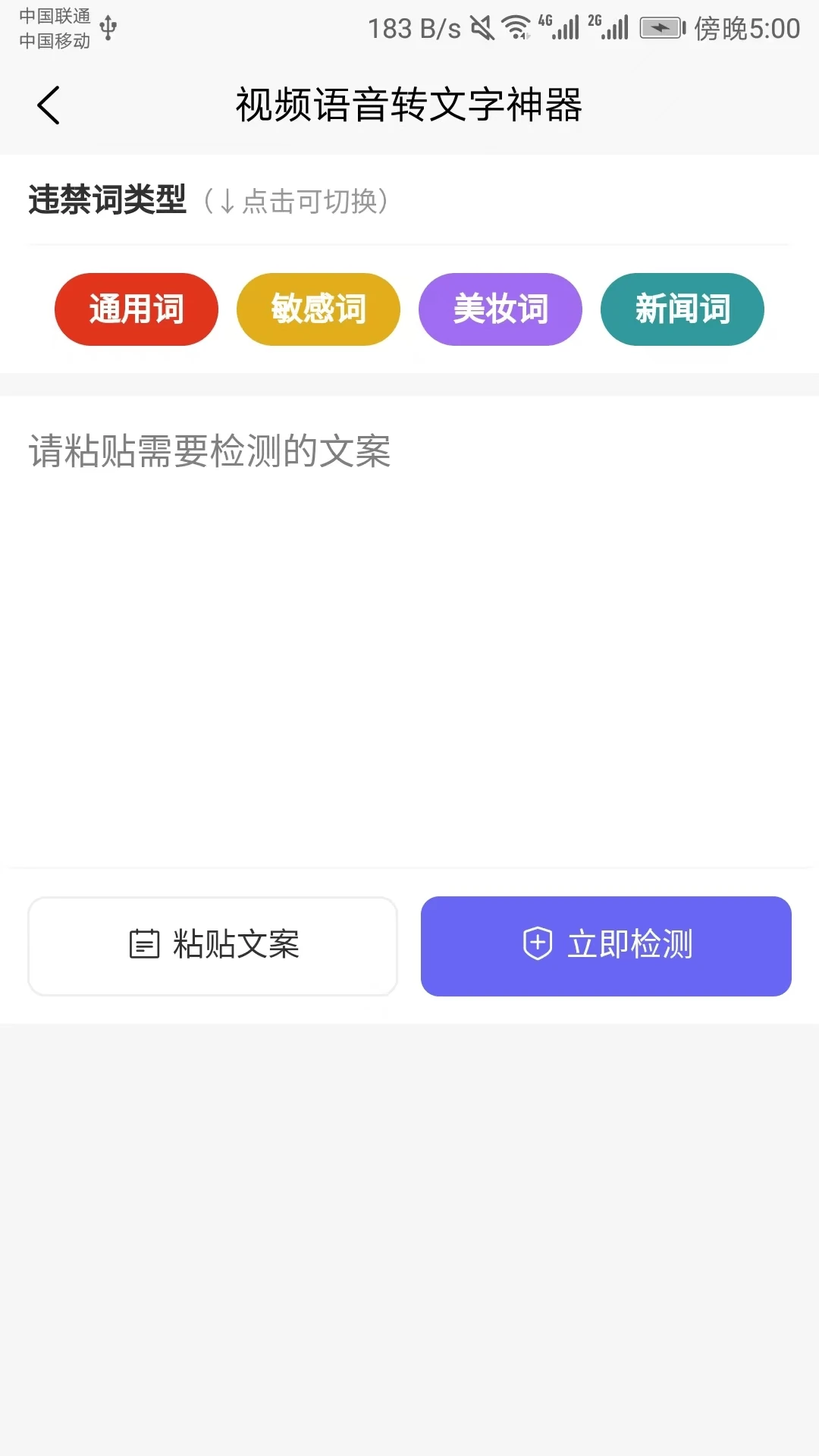Enable the 通用词 word type
Image resolution: width=819 pixels, height=1456 pixels.
tap(135, 309)
